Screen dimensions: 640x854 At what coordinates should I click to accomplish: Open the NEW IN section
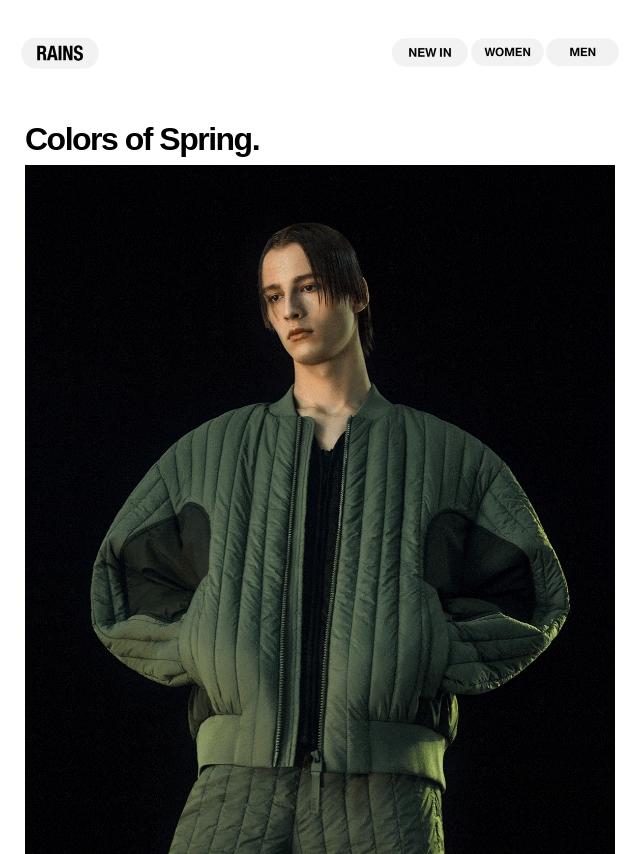pyautogui.click(x=430, y=52)
